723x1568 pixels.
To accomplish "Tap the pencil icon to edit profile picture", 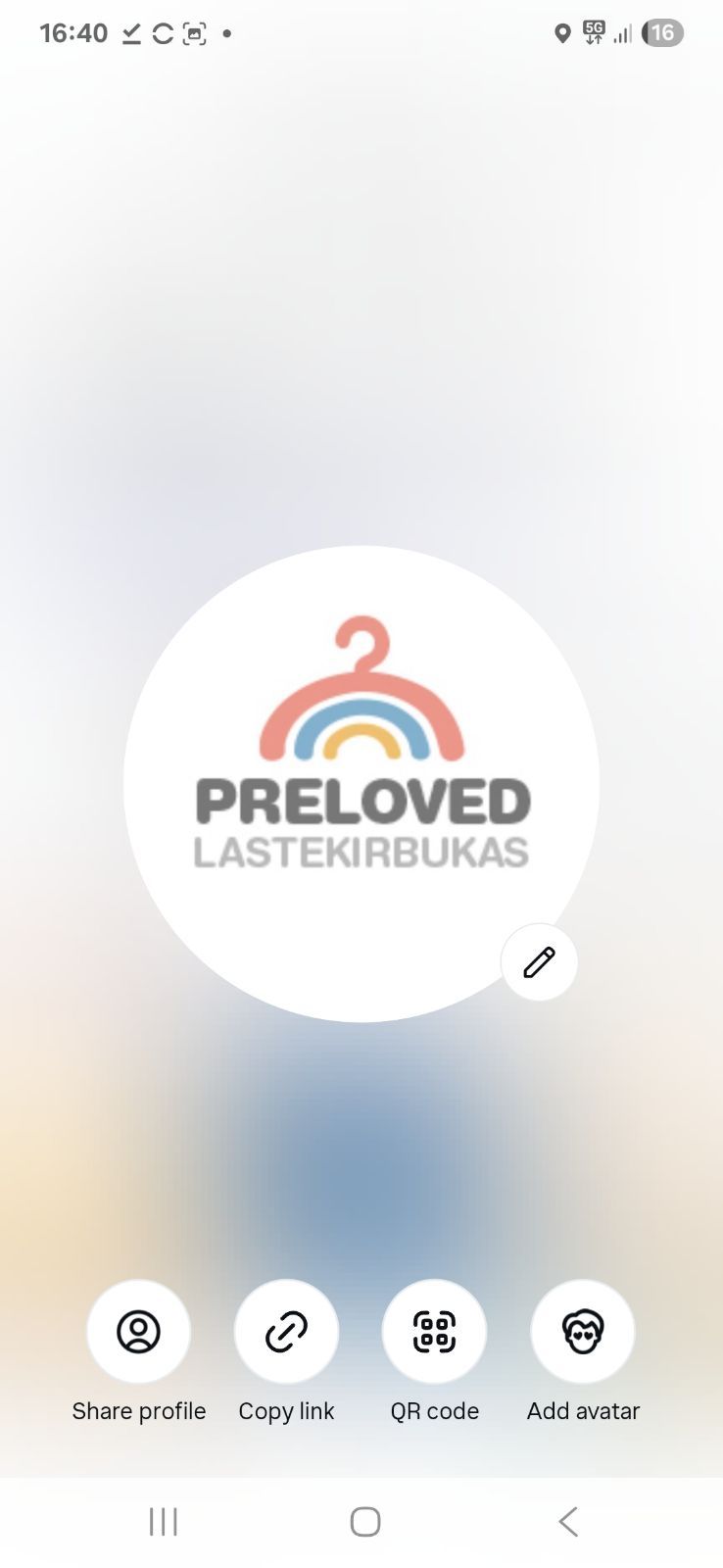I will click(x=539, y=962).
